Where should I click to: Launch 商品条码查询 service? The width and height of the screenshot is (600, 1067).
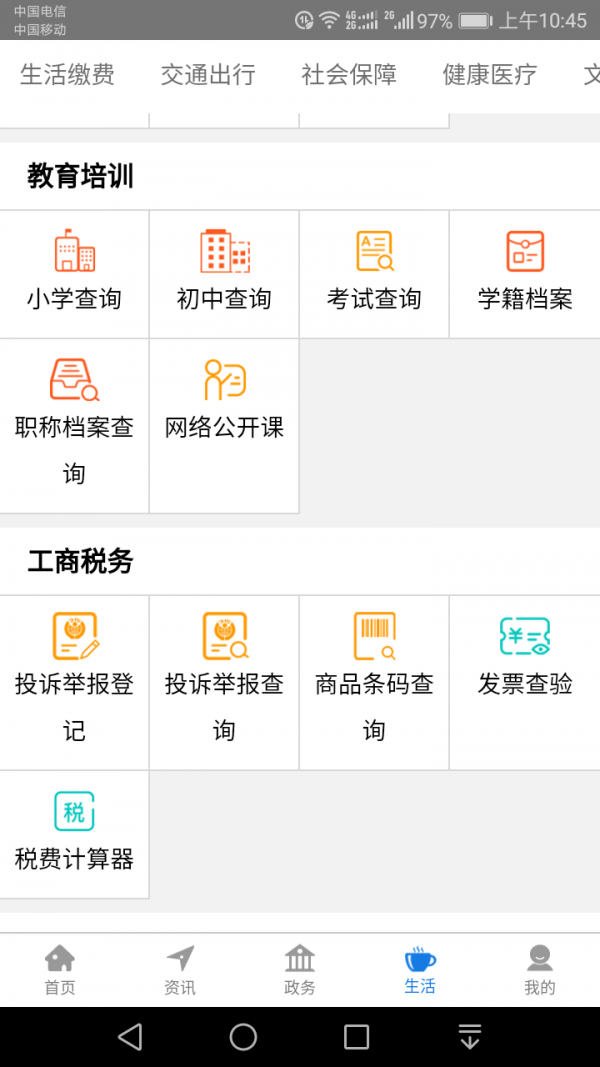point(374,682)
